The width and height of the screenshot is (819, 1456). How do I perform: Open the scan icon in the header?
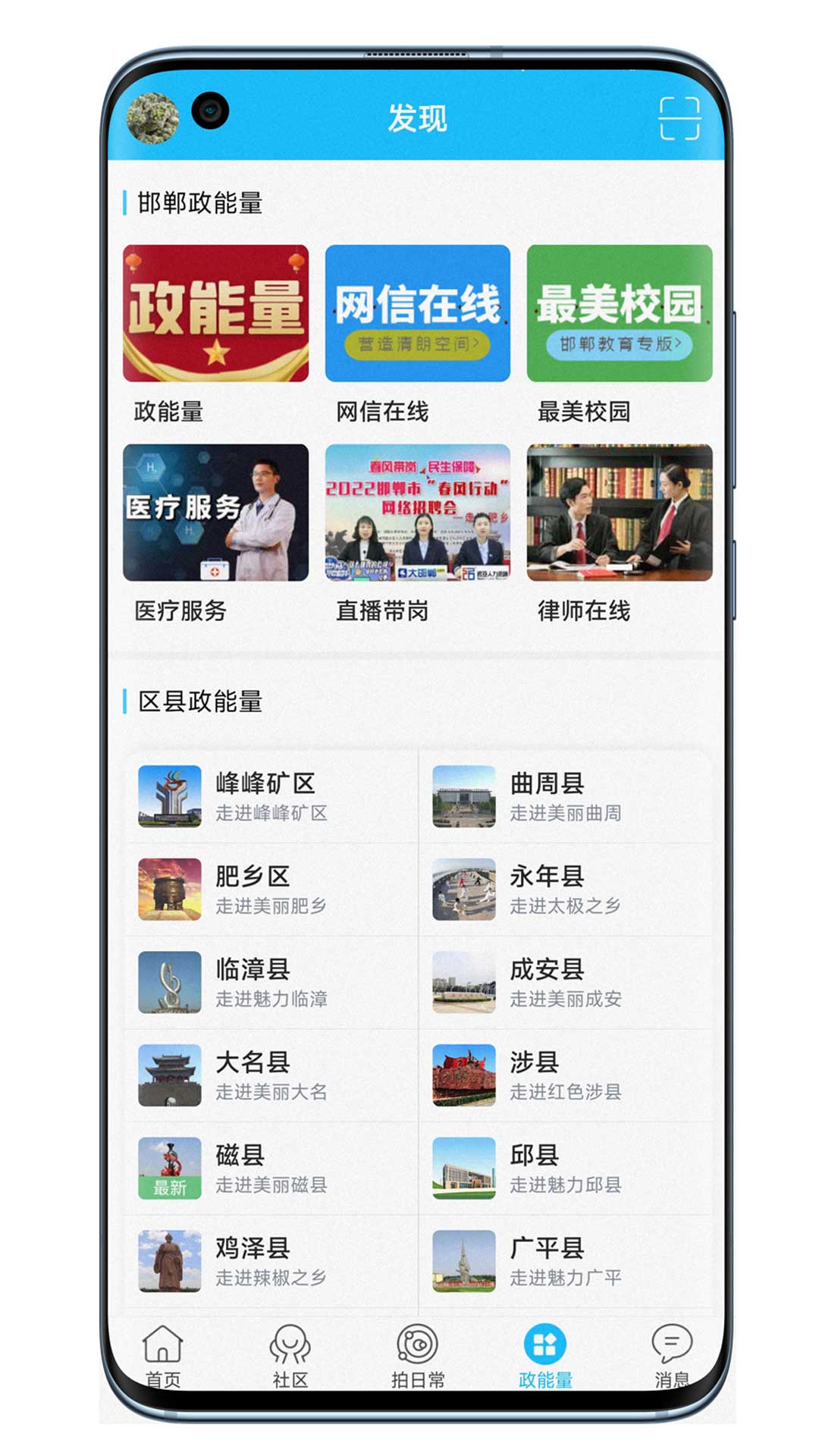tap(679, 118)
